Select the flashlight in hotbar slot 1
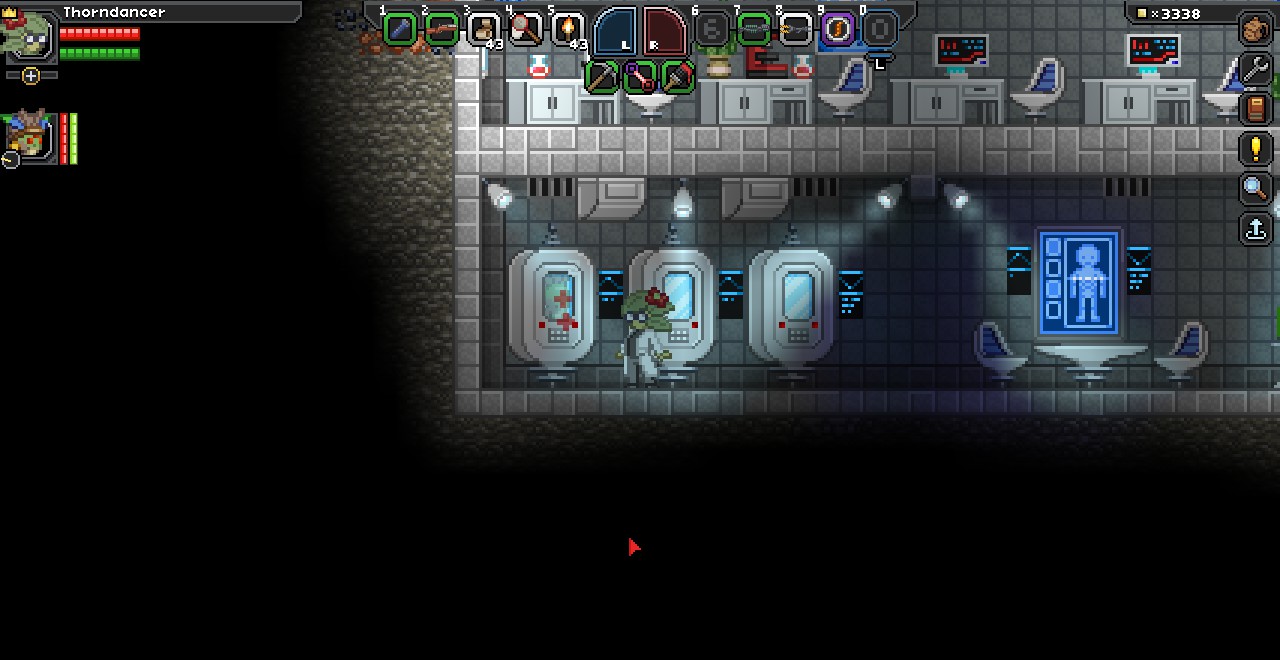This screenshot has width=1280, height=660. pos(399,29)
